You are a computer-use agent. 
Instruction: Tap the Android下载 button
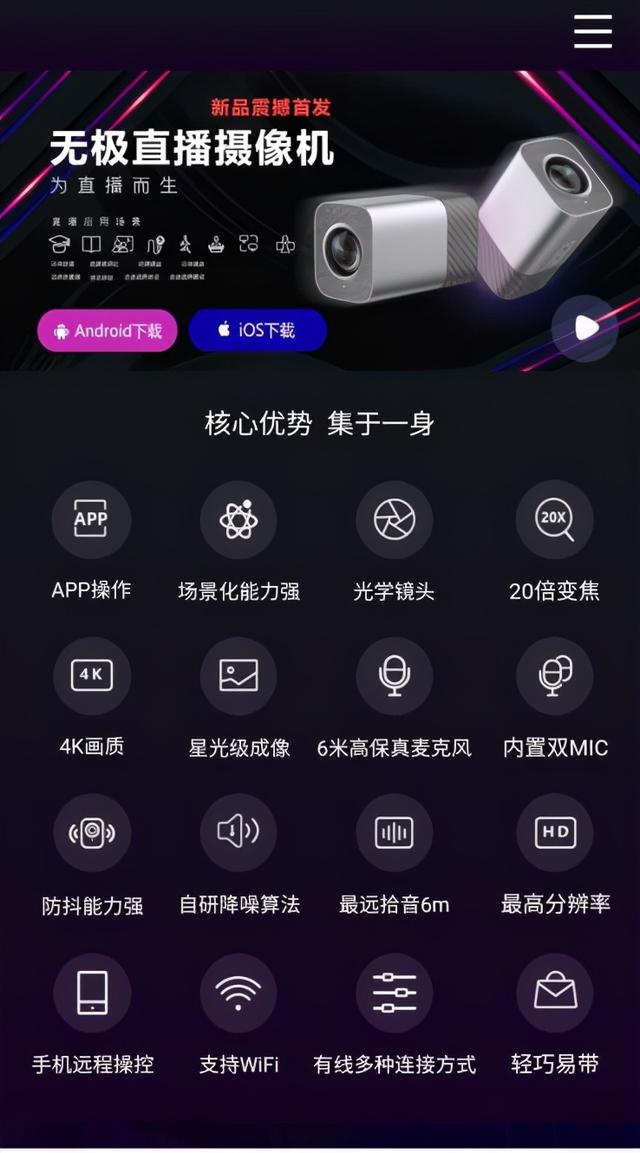(107, 330)
